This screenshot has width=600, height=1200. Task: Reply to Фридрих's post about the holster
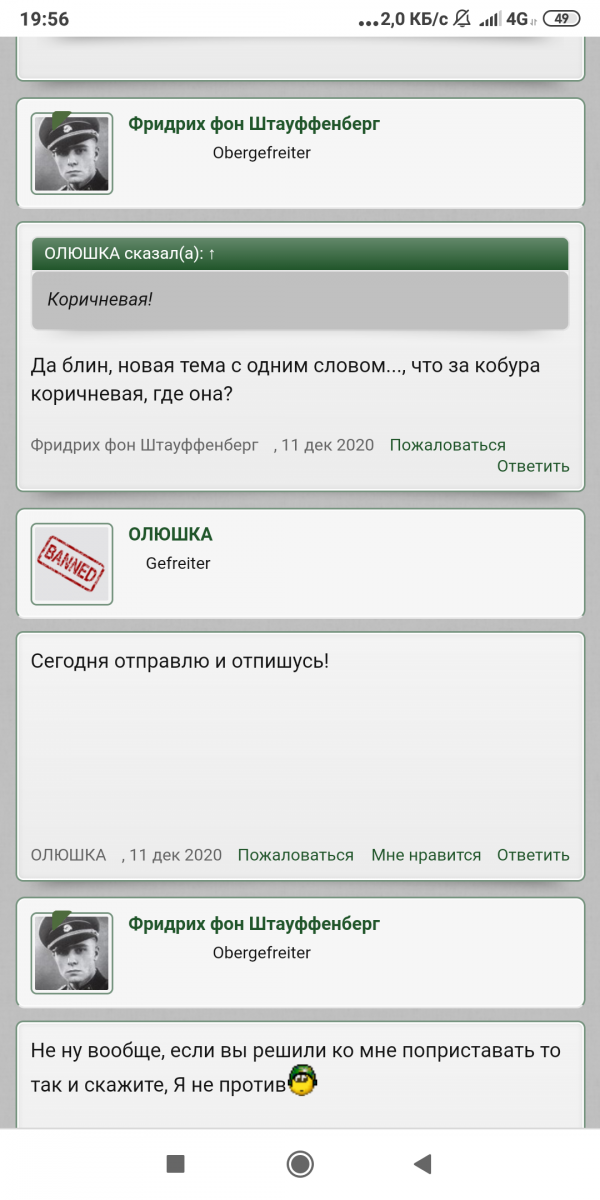[533, 466]
